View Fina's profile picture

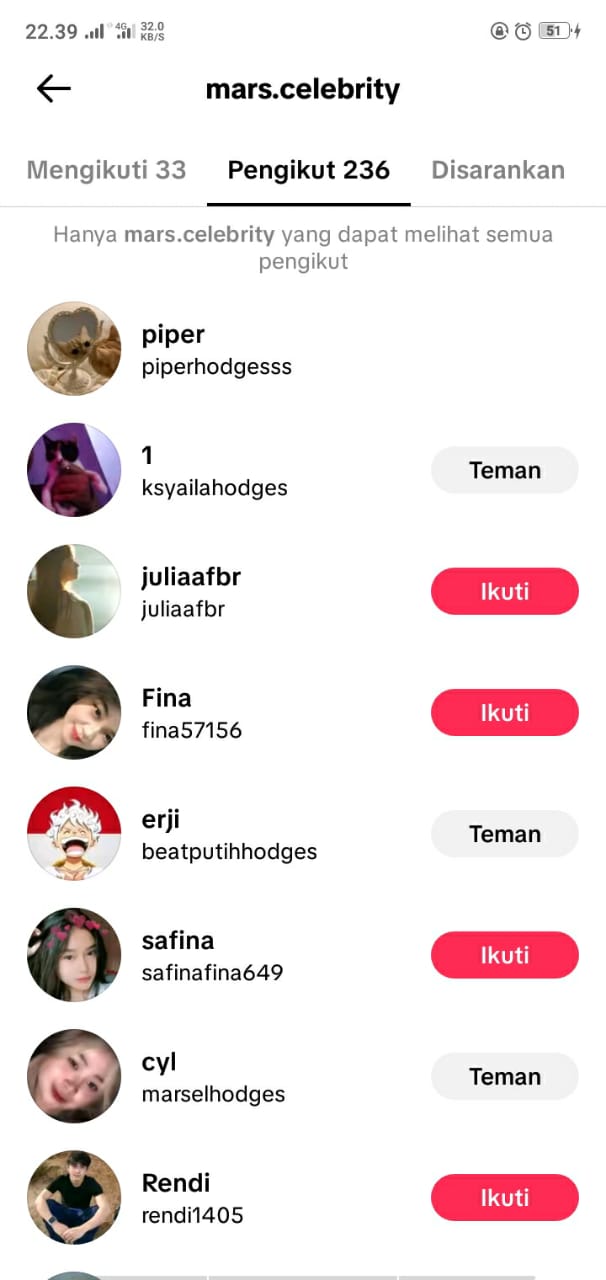[74, 713]
